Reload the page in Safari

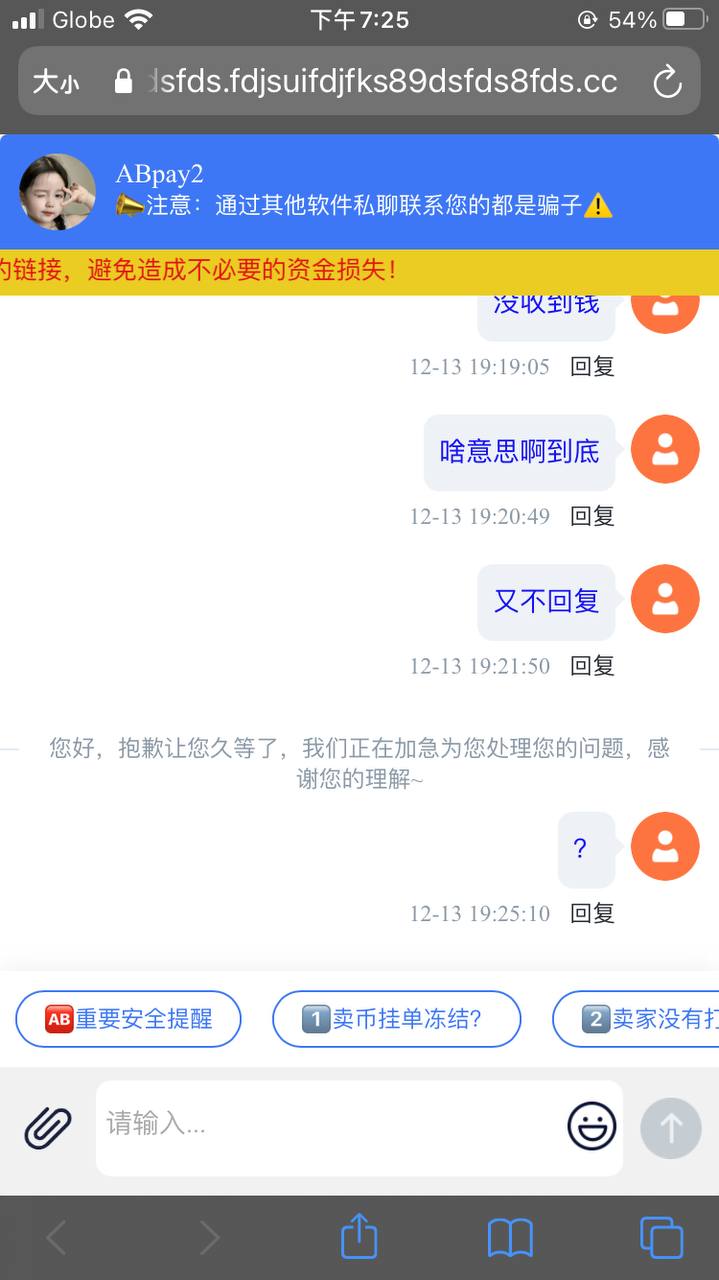[x=667, y=82]
